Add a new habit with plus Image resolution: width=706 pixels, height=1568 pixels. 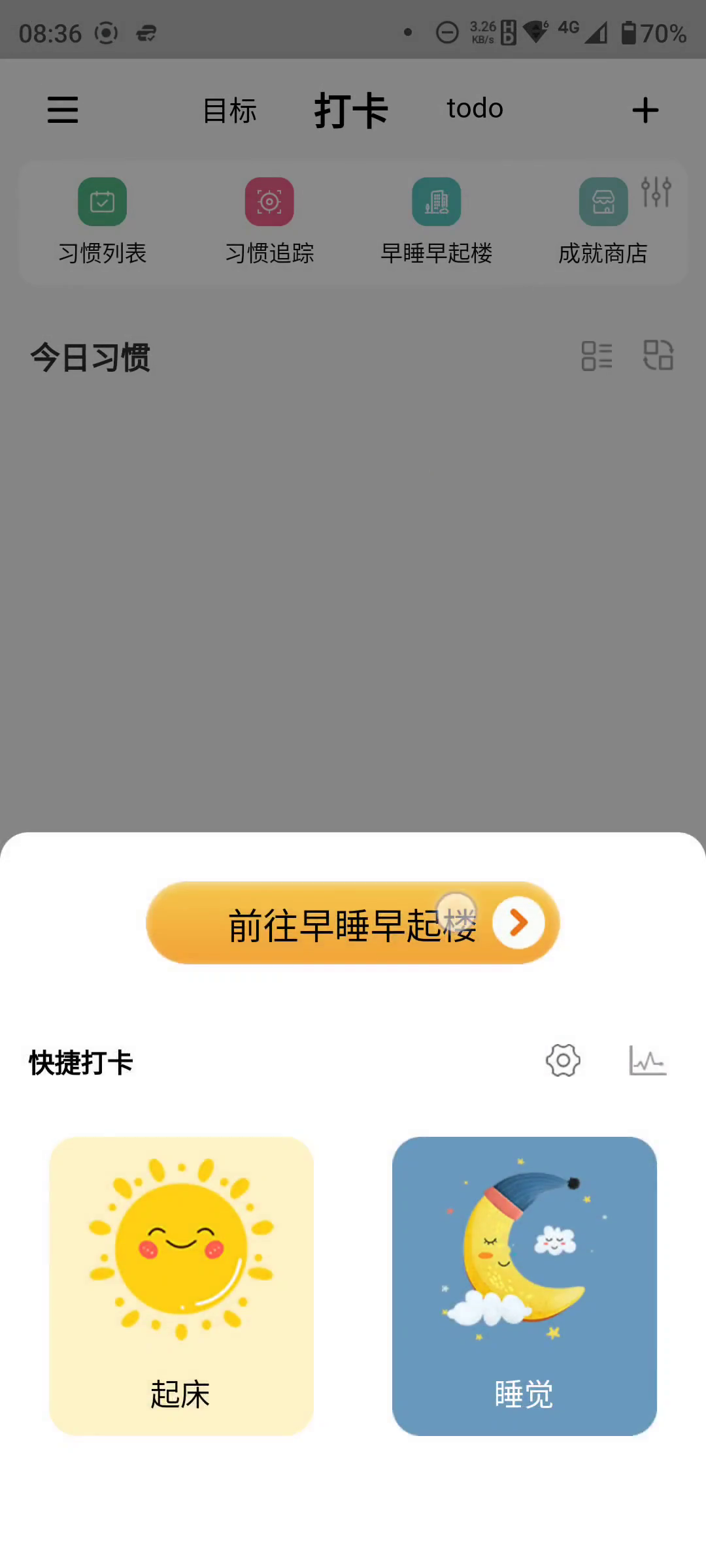click(x=645, y=110)
